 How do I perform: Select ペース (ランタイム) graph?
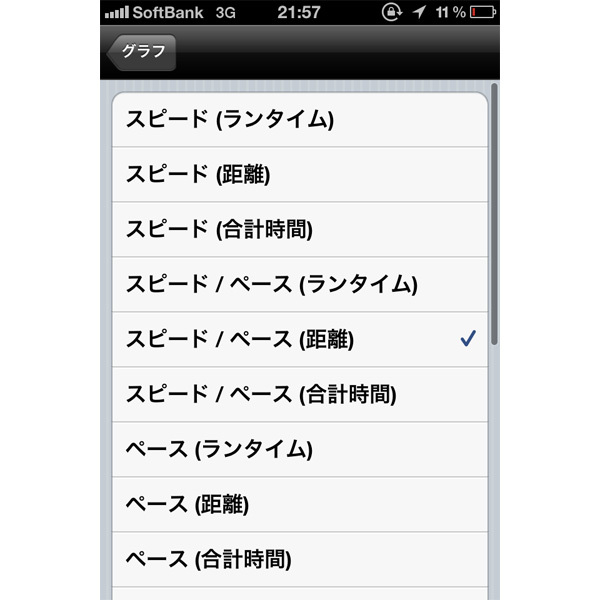point(299,450)
